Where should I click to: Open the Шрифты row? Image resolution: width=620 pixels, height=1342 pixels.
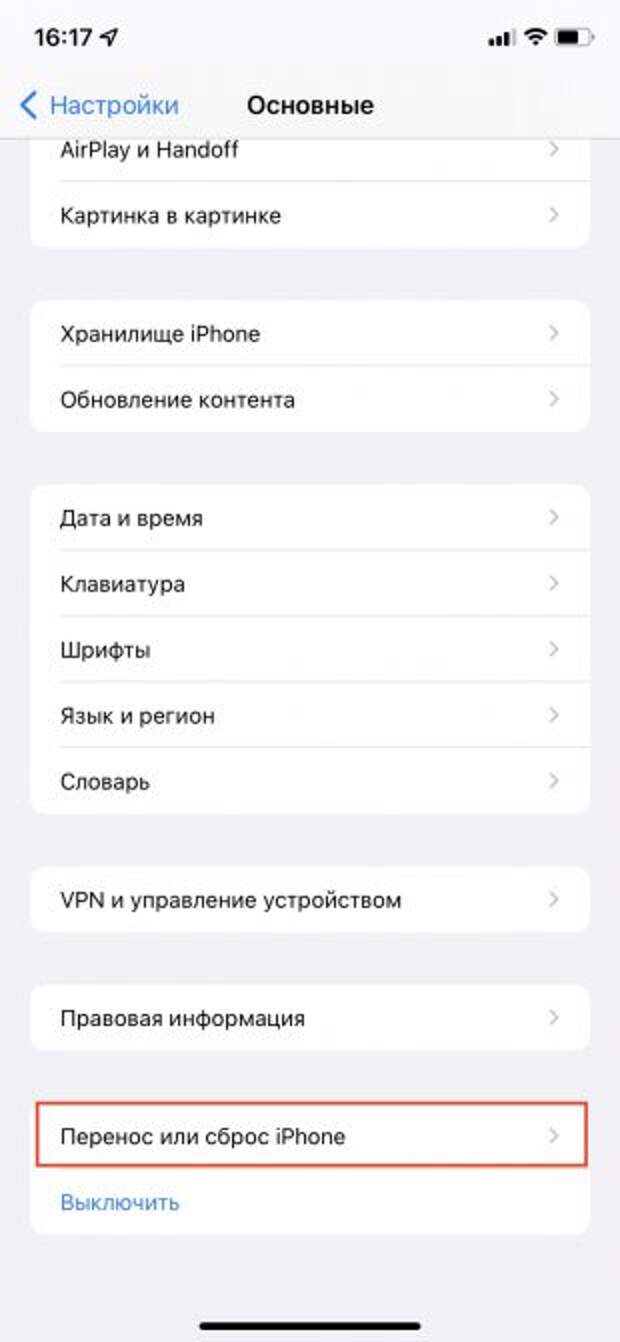pos(310,650)
